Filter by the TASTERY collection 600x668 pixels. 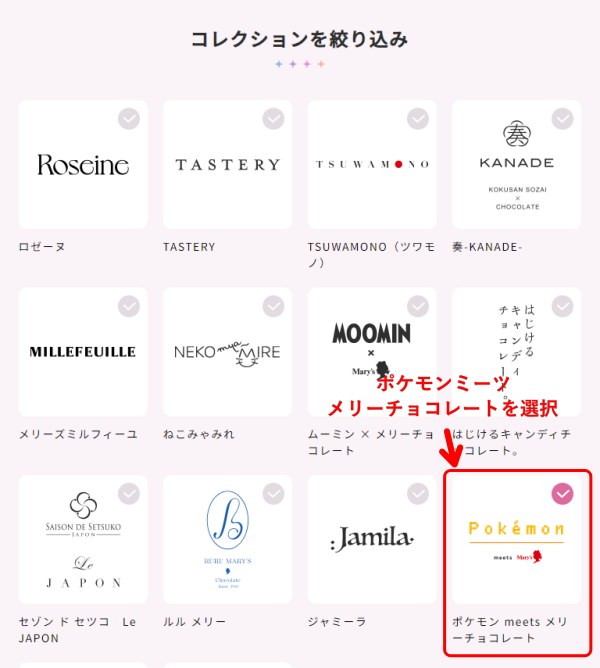point(227,165)
